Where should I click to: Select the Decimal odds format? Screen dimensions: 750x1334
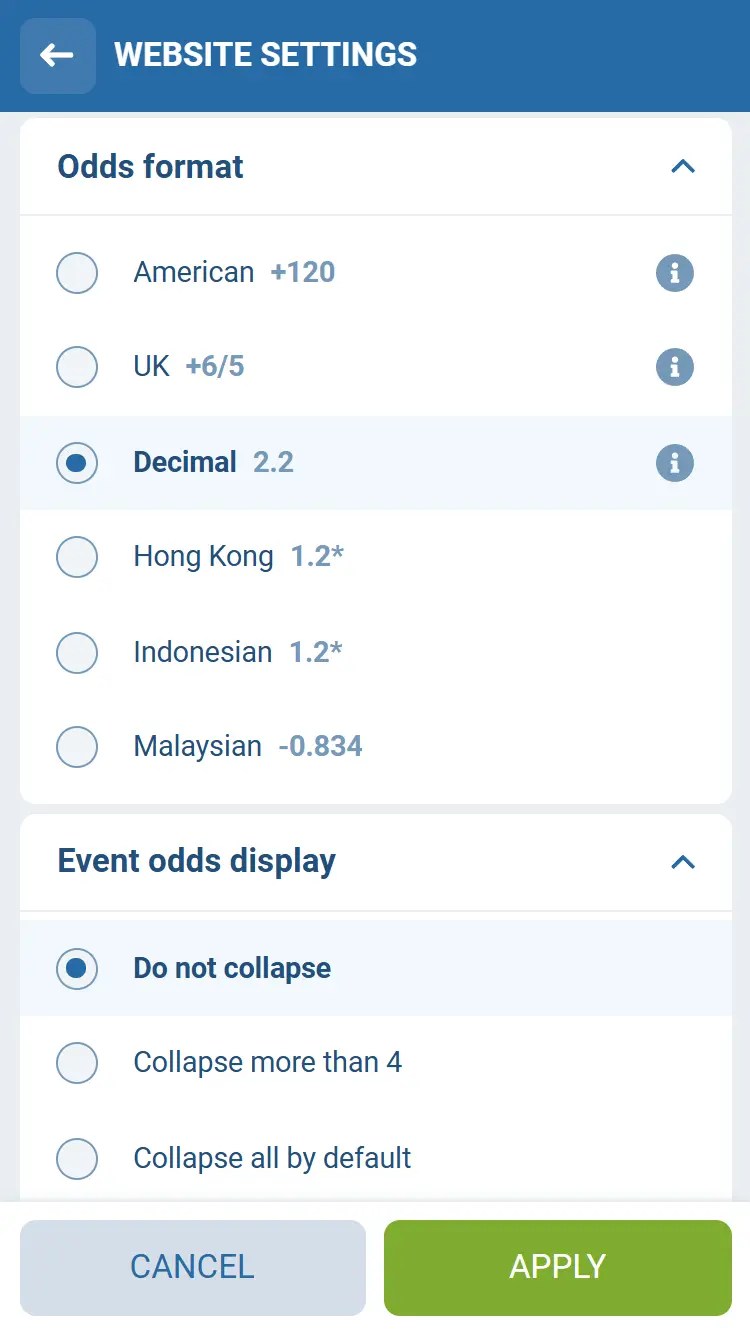point(77,462)
